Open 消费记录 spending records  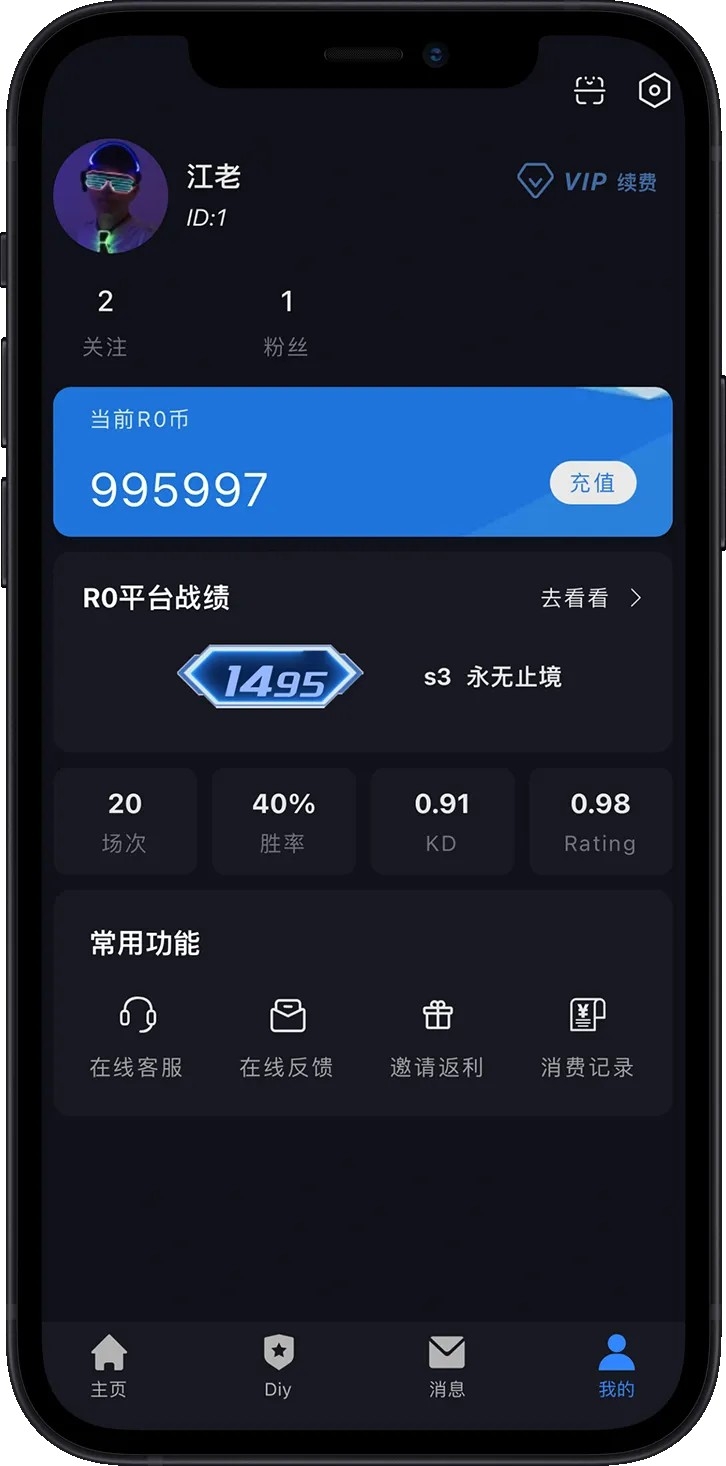point(587,1038)
